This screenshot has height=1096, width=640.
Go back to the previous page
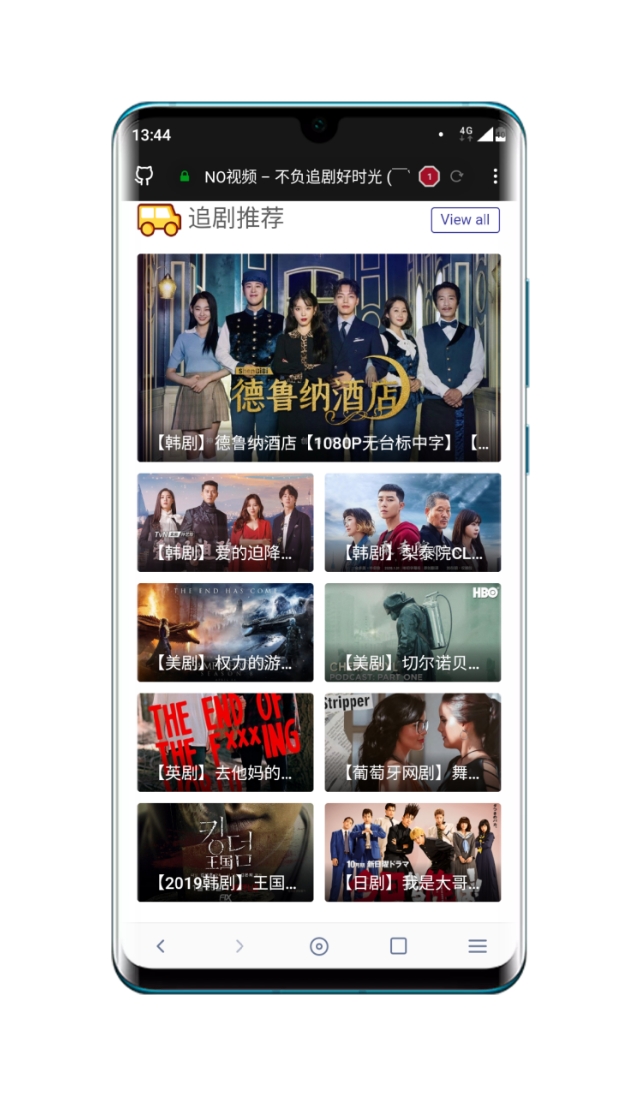160,946
